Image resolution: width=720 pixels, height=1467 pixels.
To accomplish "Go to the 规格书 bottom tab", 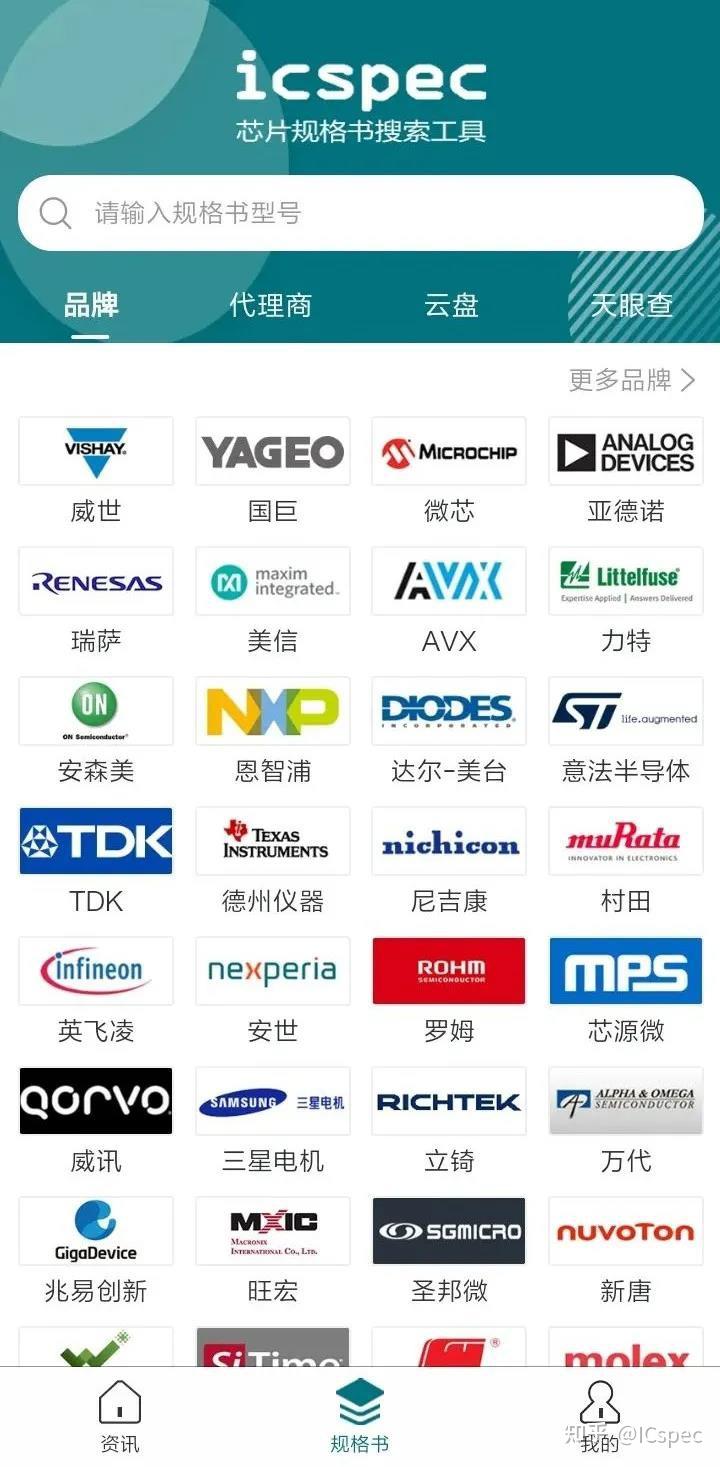I will pyautogui.click(x=359, y=1416).
